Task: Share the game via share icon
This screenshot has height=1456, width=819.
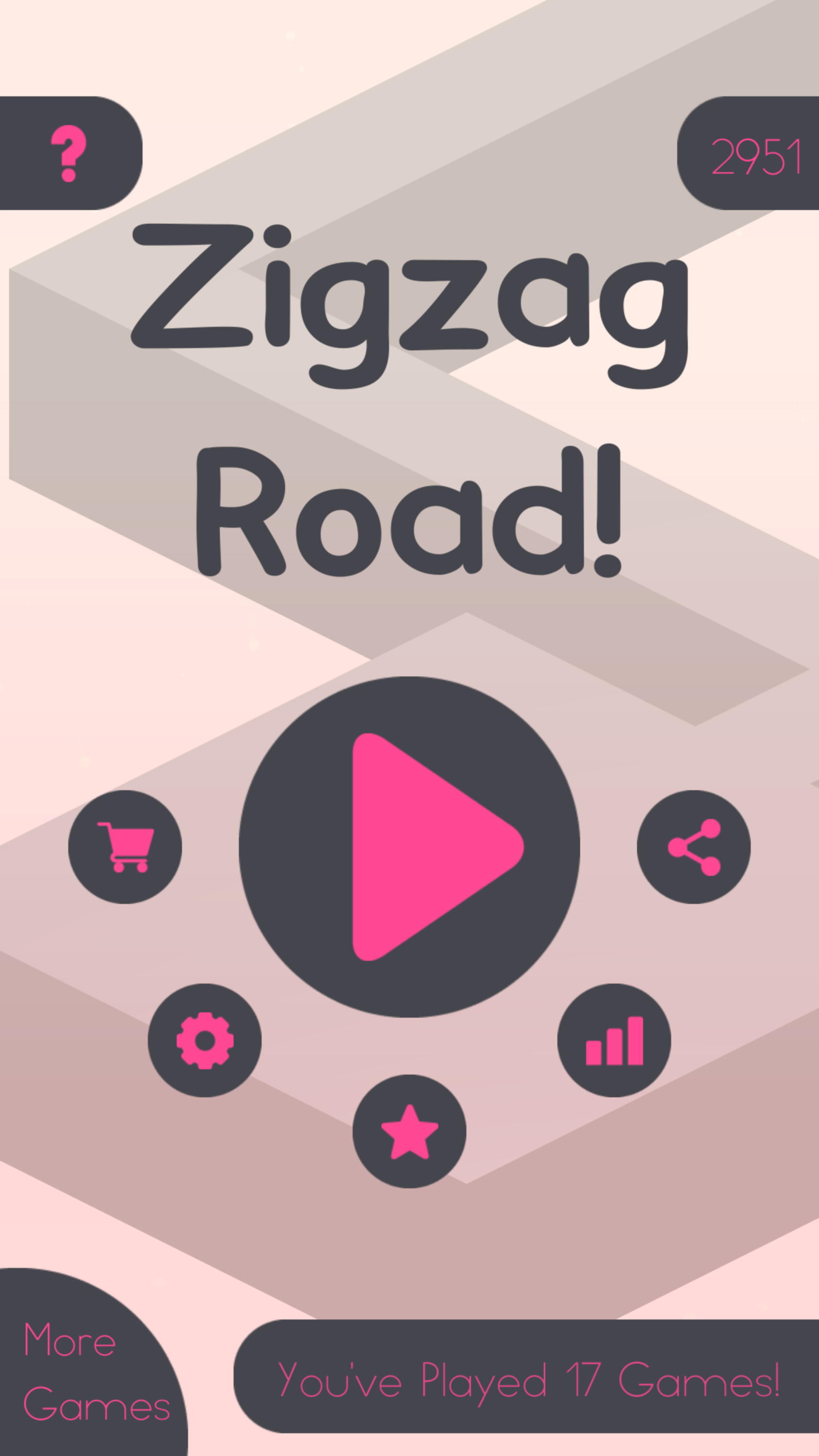Action: coord(694,847)
